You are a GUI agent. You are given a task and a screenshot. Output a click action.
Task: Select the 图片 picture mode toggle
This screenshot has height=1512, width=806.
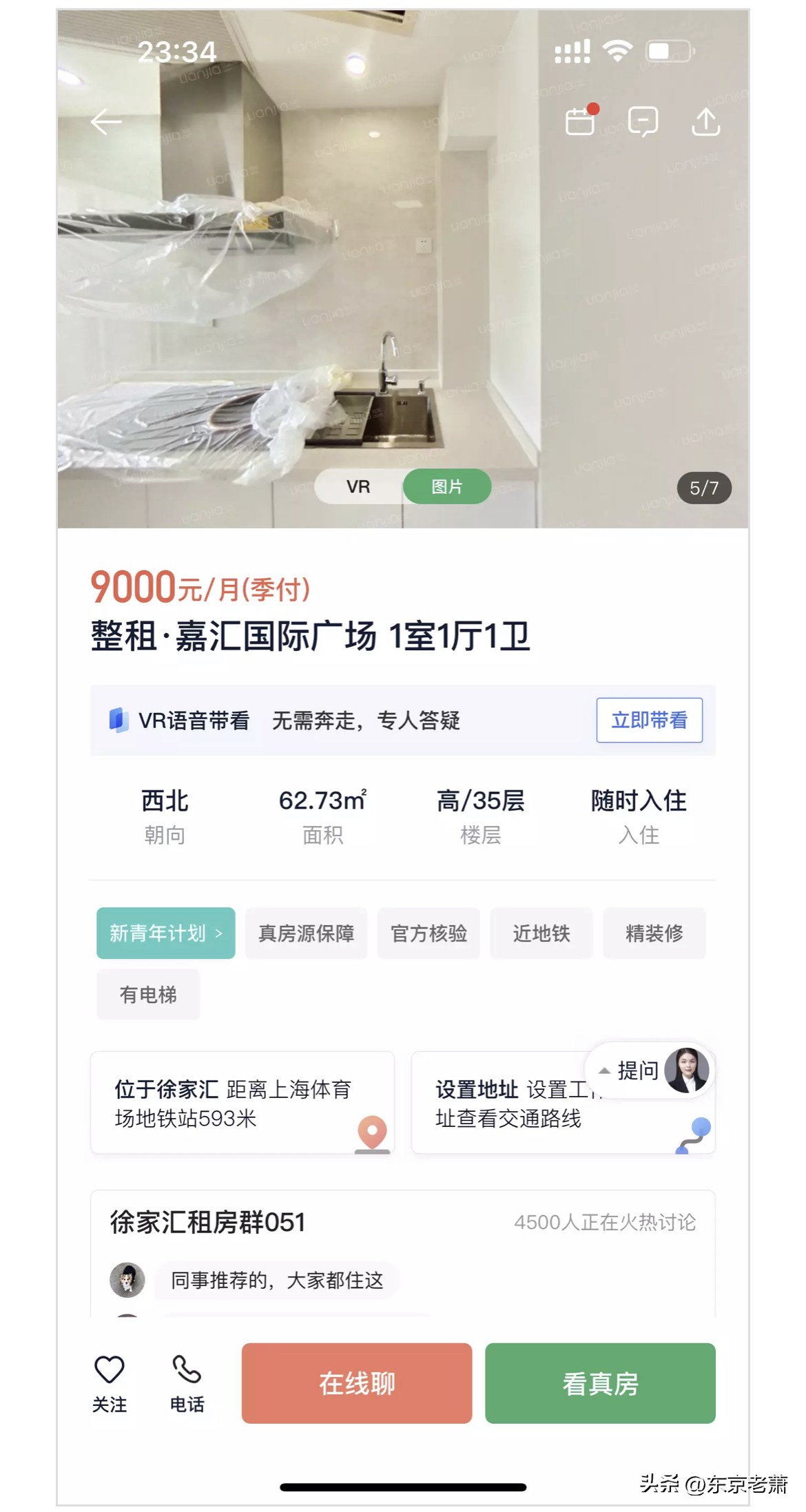pos(446,486)
